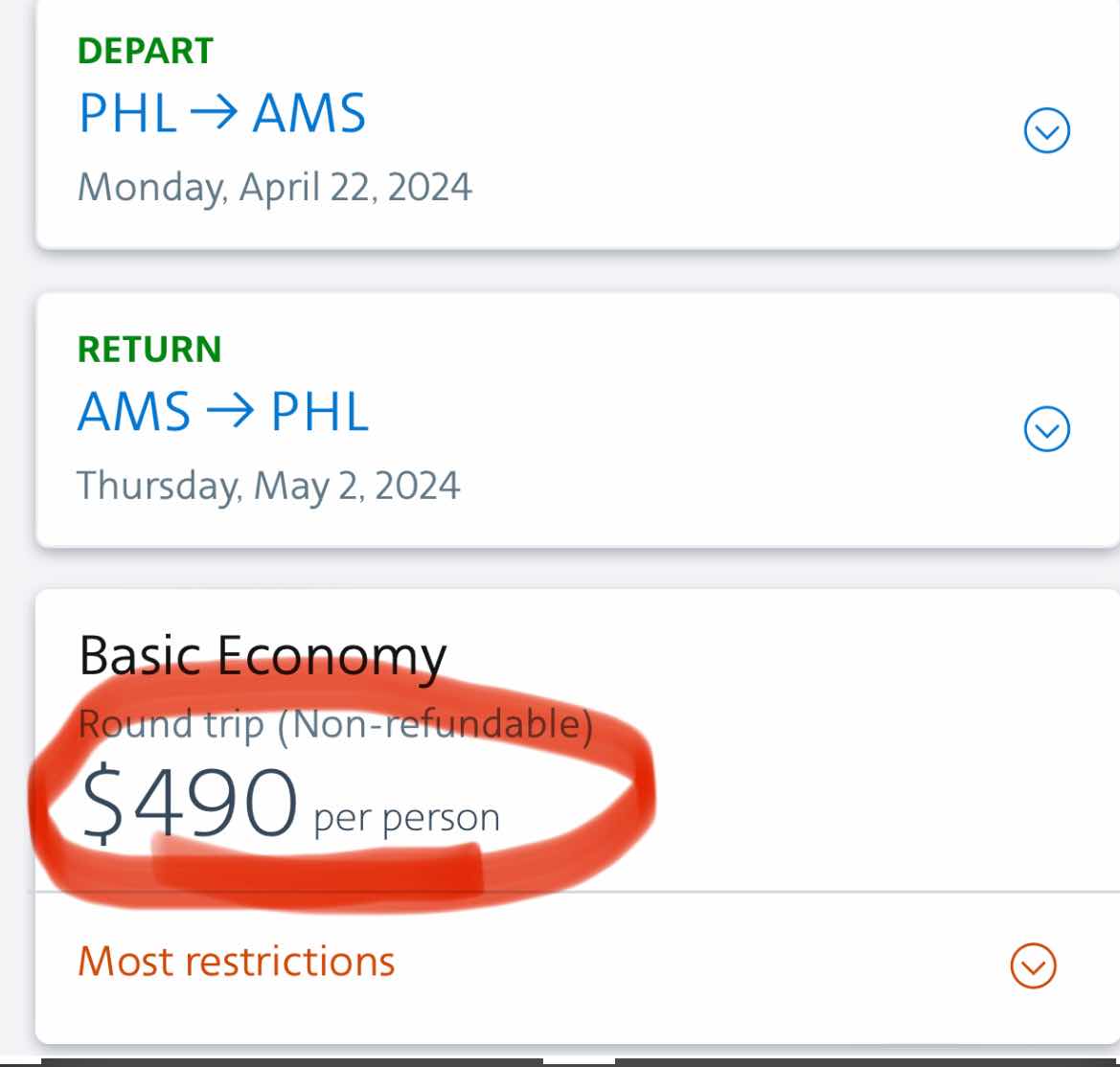Screen dimensions: 1120x1067
Task: Expand the PHL to AMS depart details
Action: click(1046, 130)
